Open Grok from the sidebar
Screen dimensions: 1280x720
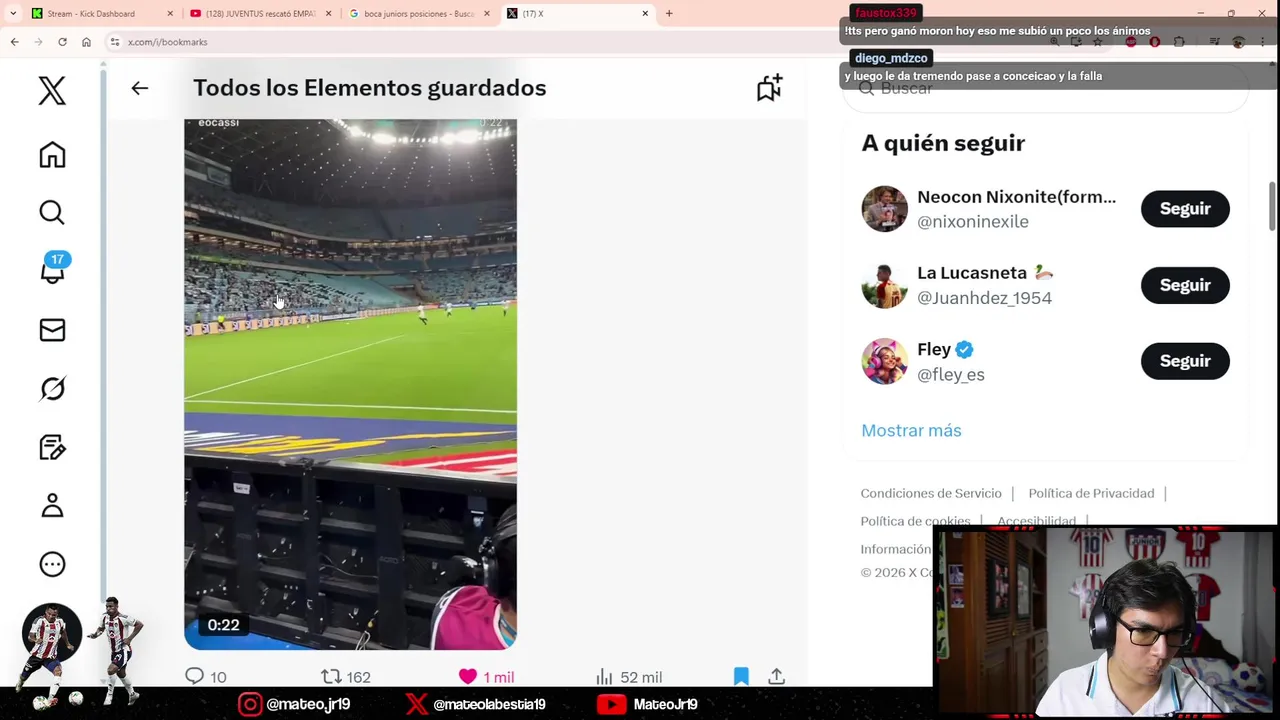(52, 388)
